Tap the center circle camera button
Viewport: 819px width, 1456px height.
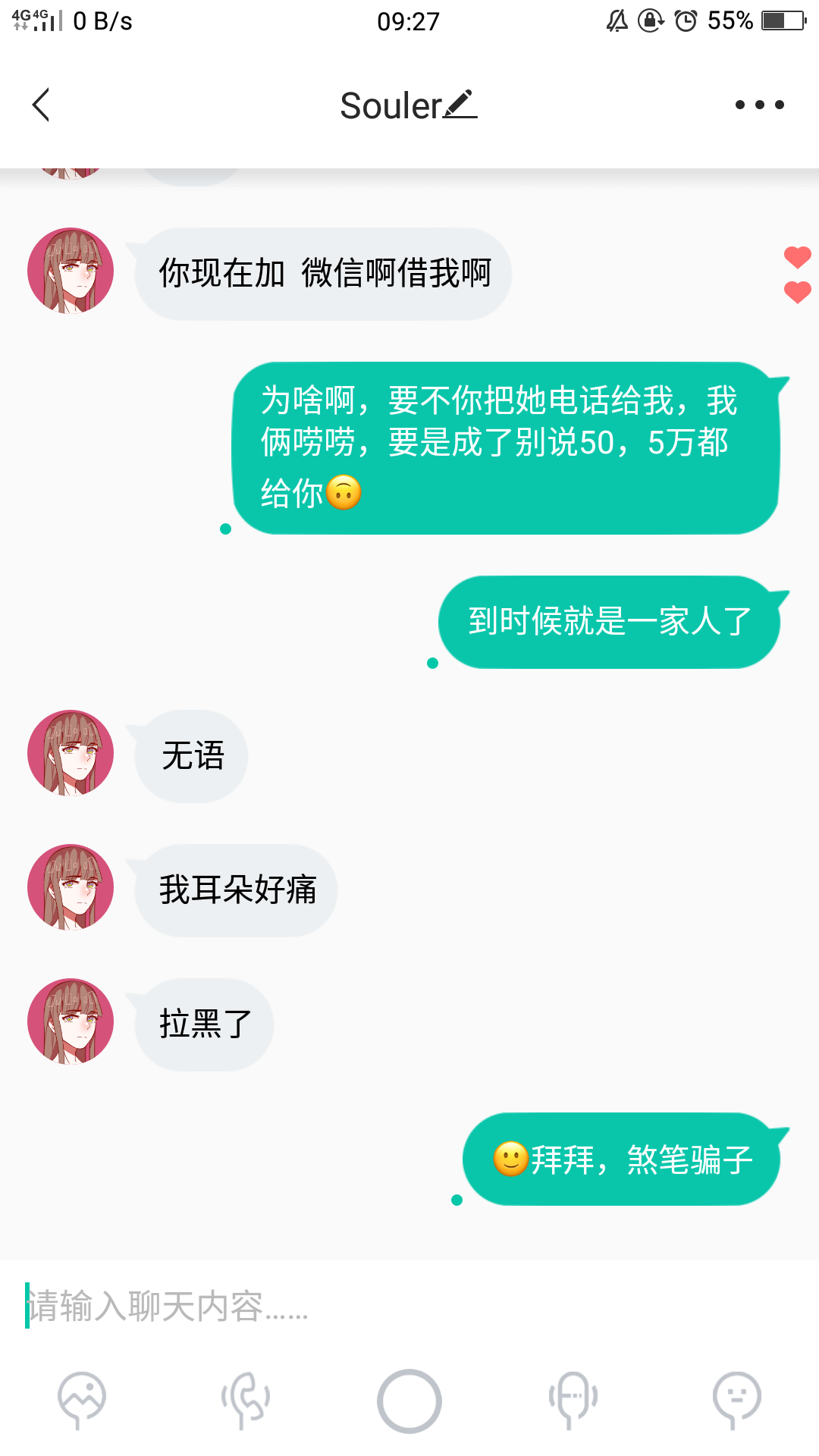coord(409,1401)
